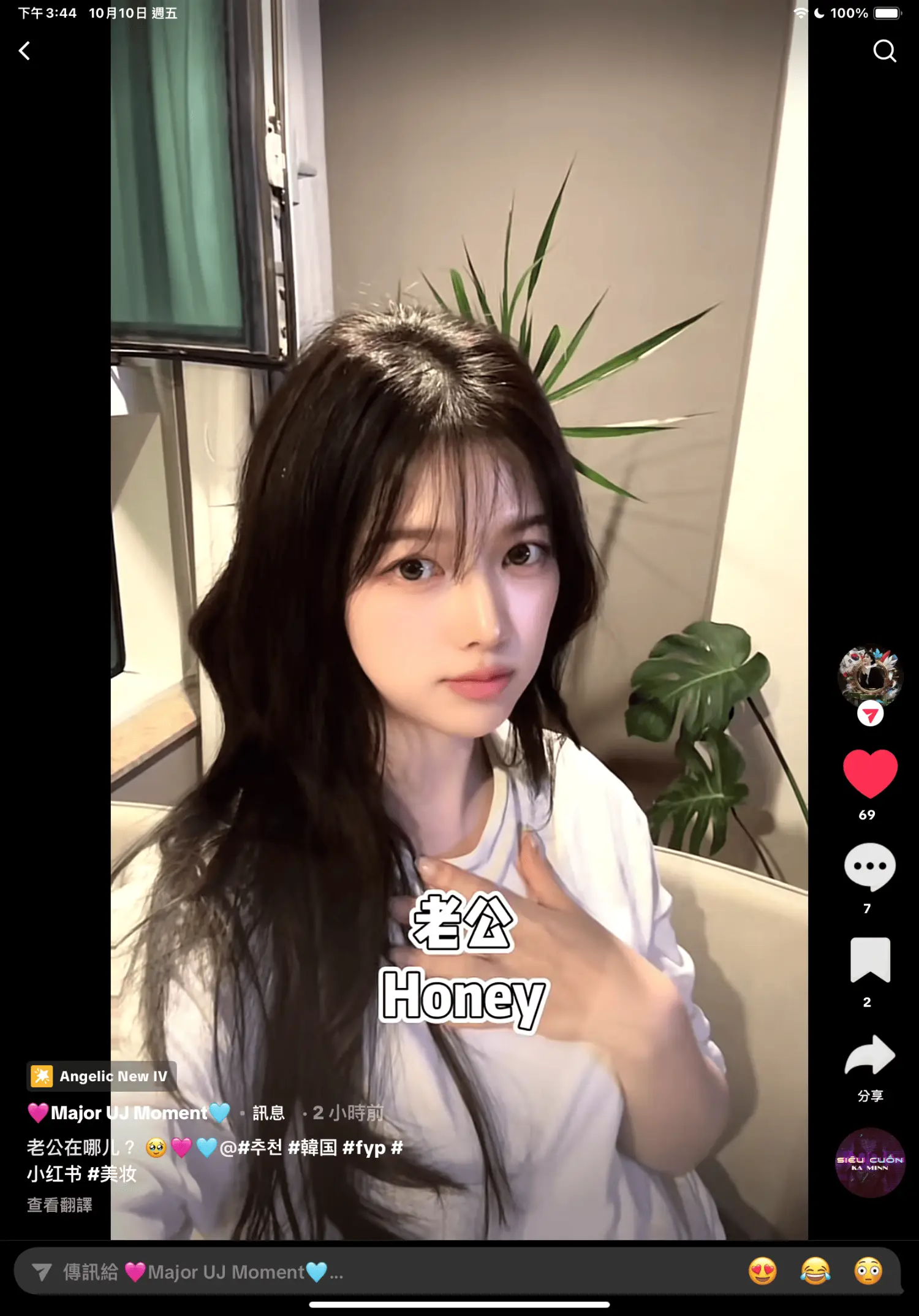Open the Angelic New IV effect tag

101,1076
